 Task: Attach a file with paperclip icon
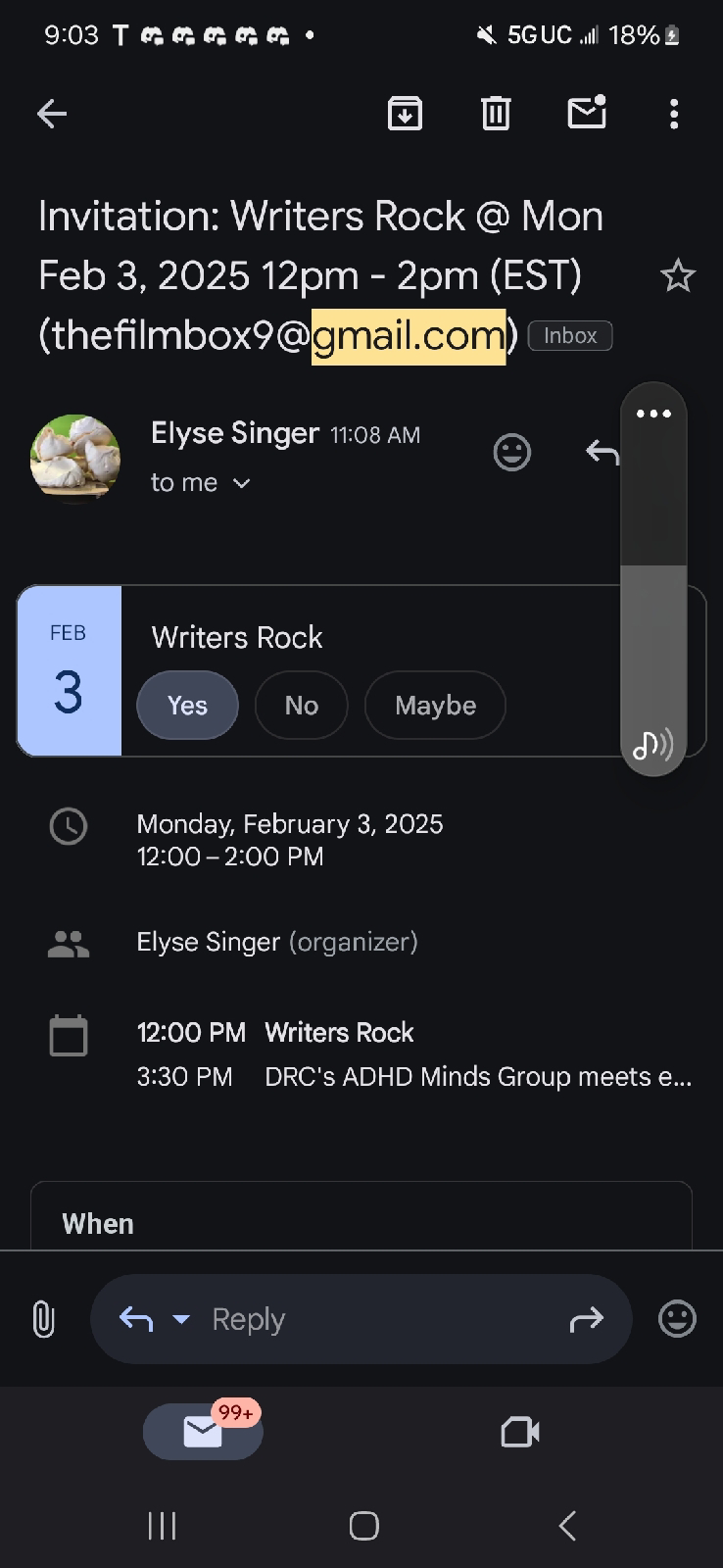43,1319
